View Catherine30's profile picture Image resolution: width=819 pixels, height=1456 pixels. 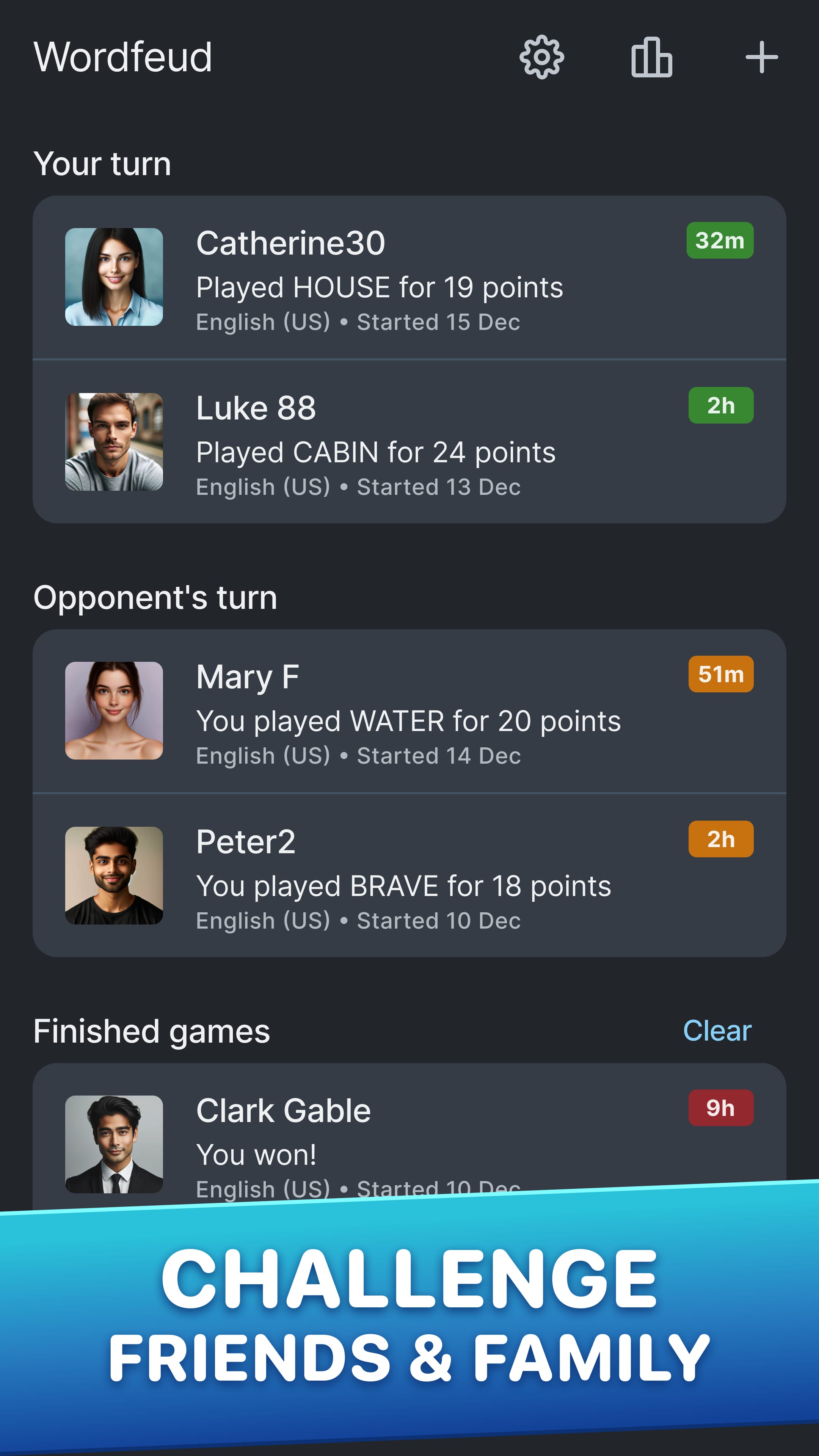(x=115, y=277)
